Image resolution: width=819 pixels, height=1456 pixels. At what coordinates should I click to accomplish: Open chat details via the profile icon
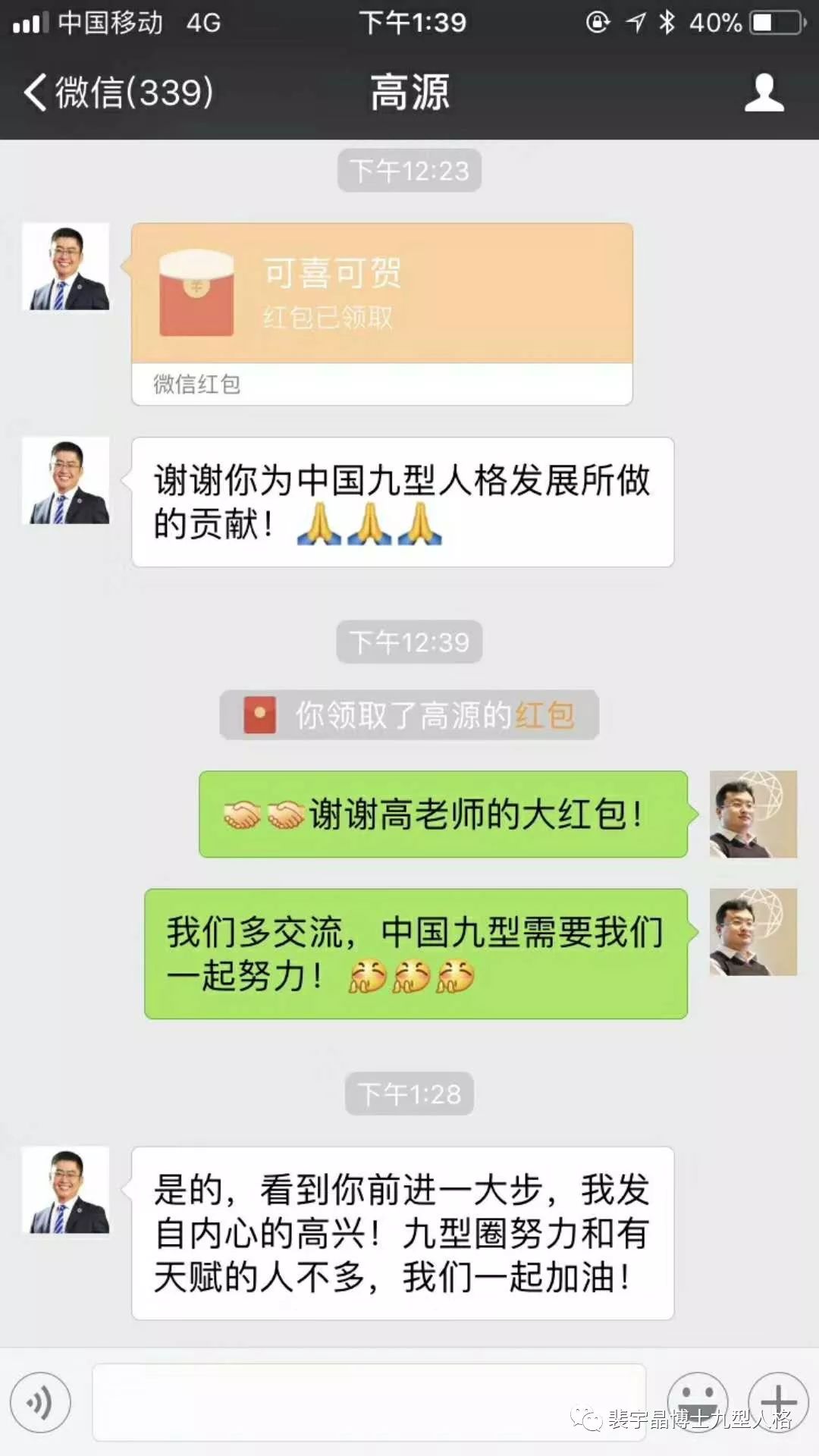pos(764,93)
